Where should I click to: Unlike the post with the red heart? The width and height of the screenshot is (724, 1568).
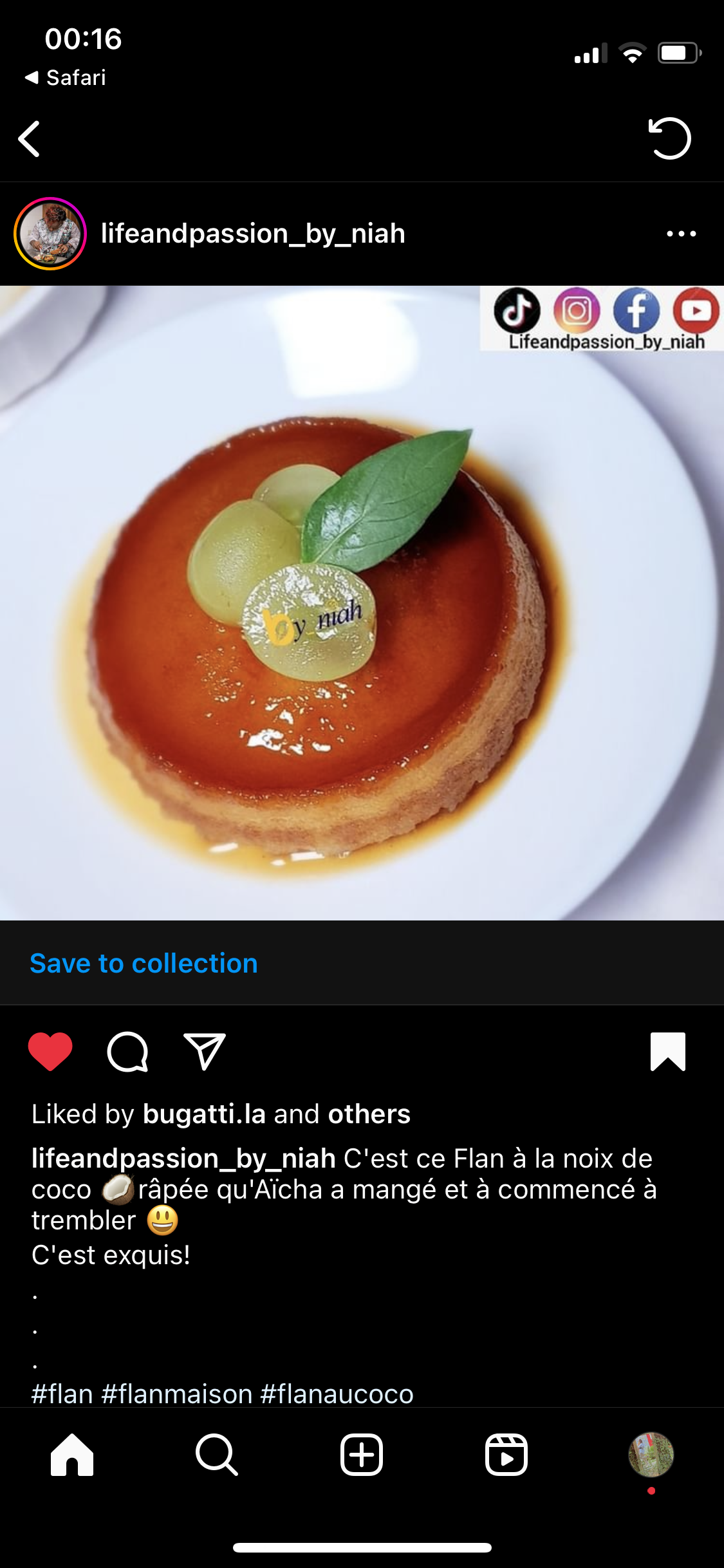click(x=50, y=1052)
